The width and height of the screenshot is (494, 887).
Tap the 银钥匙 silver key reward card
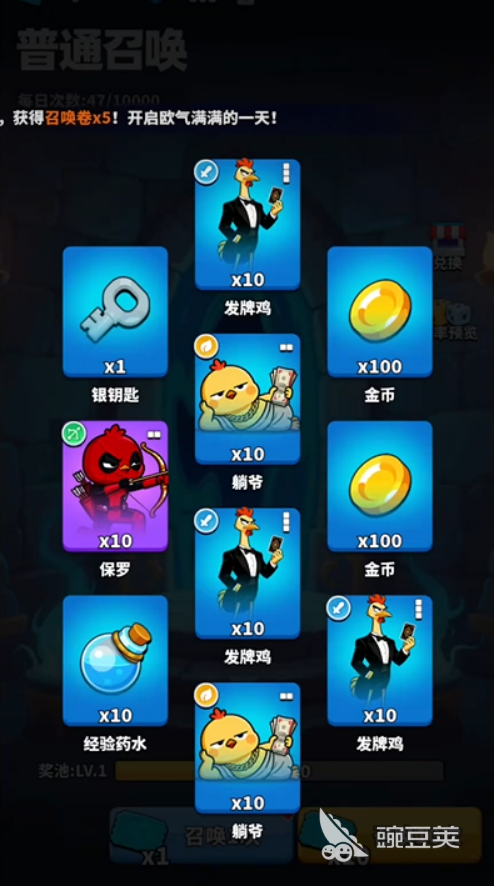click(115, 312)
